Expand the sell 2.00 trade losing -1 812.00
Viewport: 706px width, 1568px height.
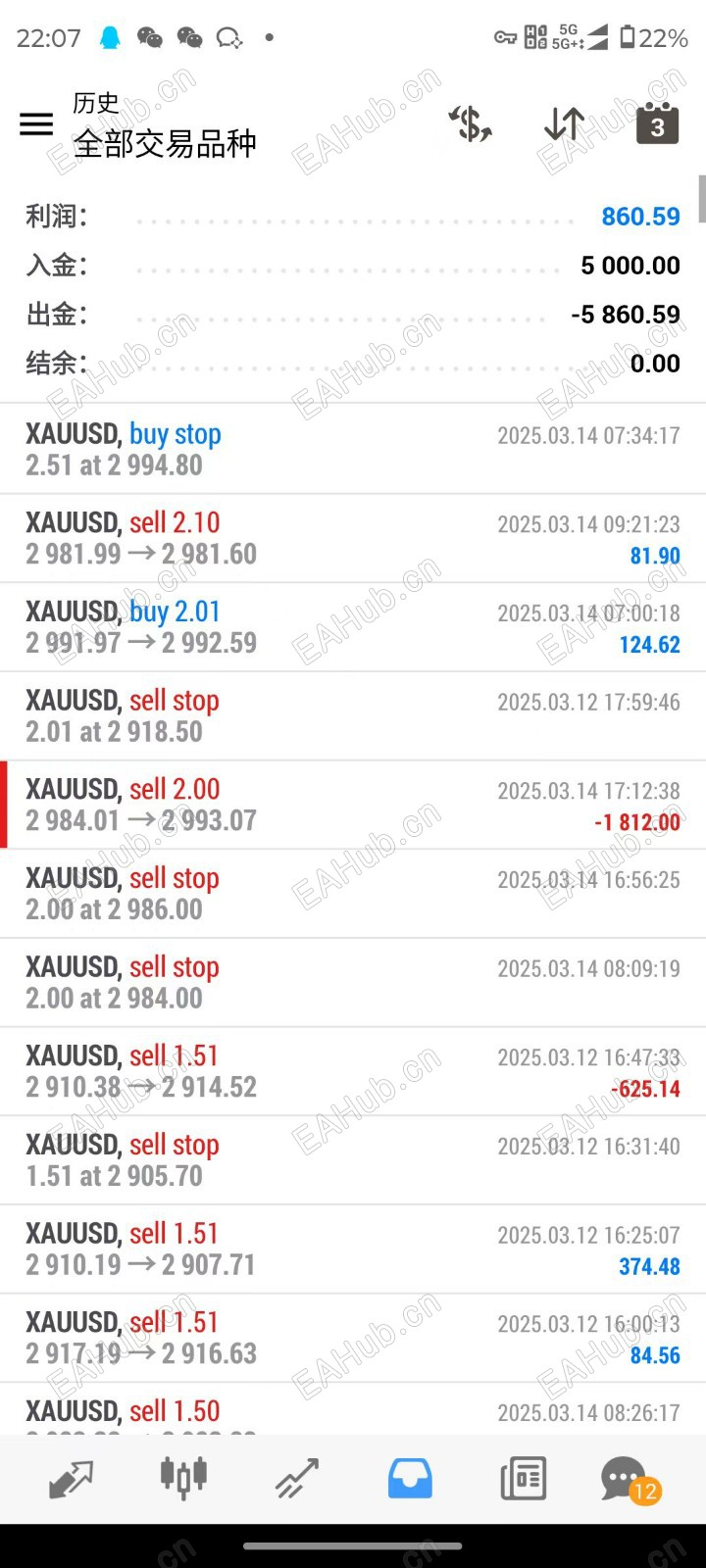[x=353, y=805]
